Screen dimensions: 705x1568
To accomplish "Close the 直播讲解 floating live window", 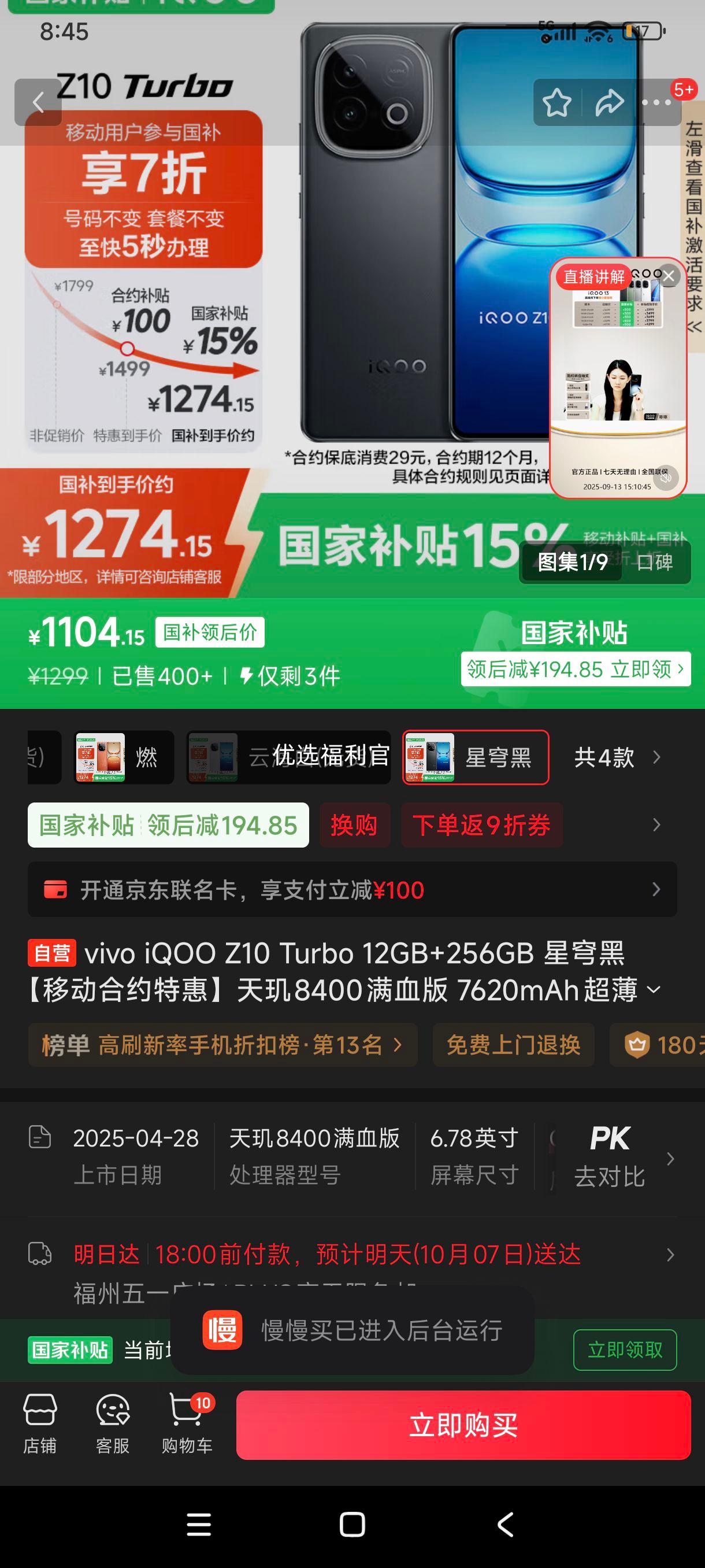I will click(669, 276).
